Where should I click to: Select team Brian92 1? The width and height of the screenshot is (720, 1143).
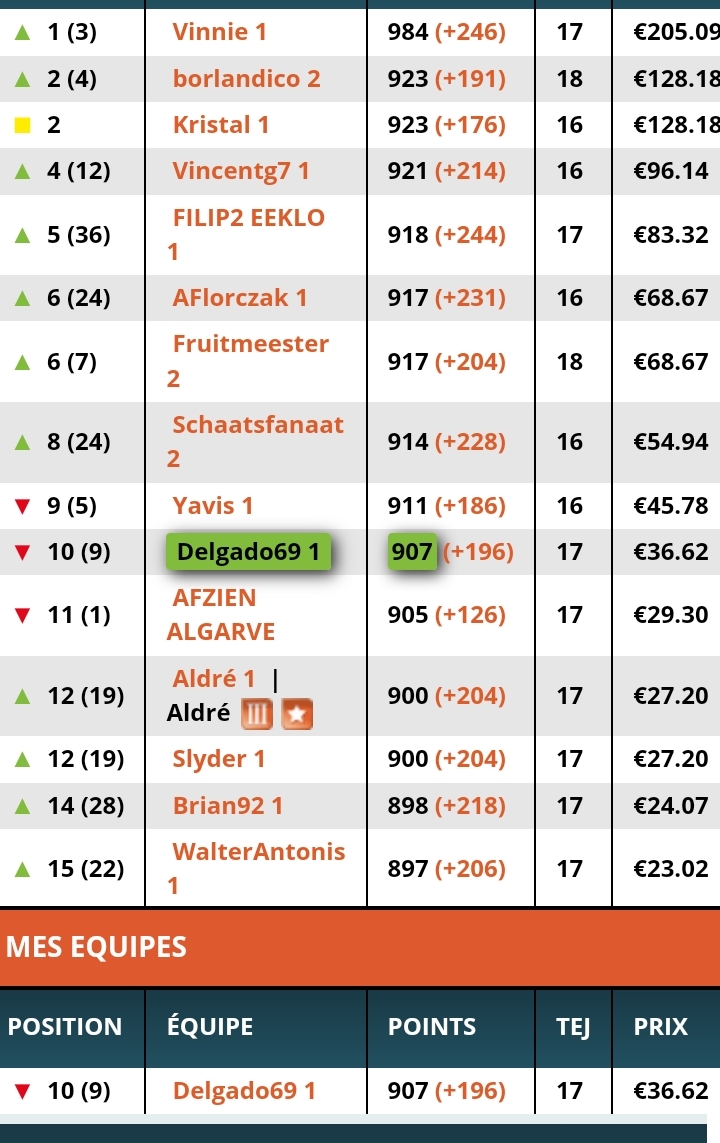pyautogui.click(x=227, y=805)
